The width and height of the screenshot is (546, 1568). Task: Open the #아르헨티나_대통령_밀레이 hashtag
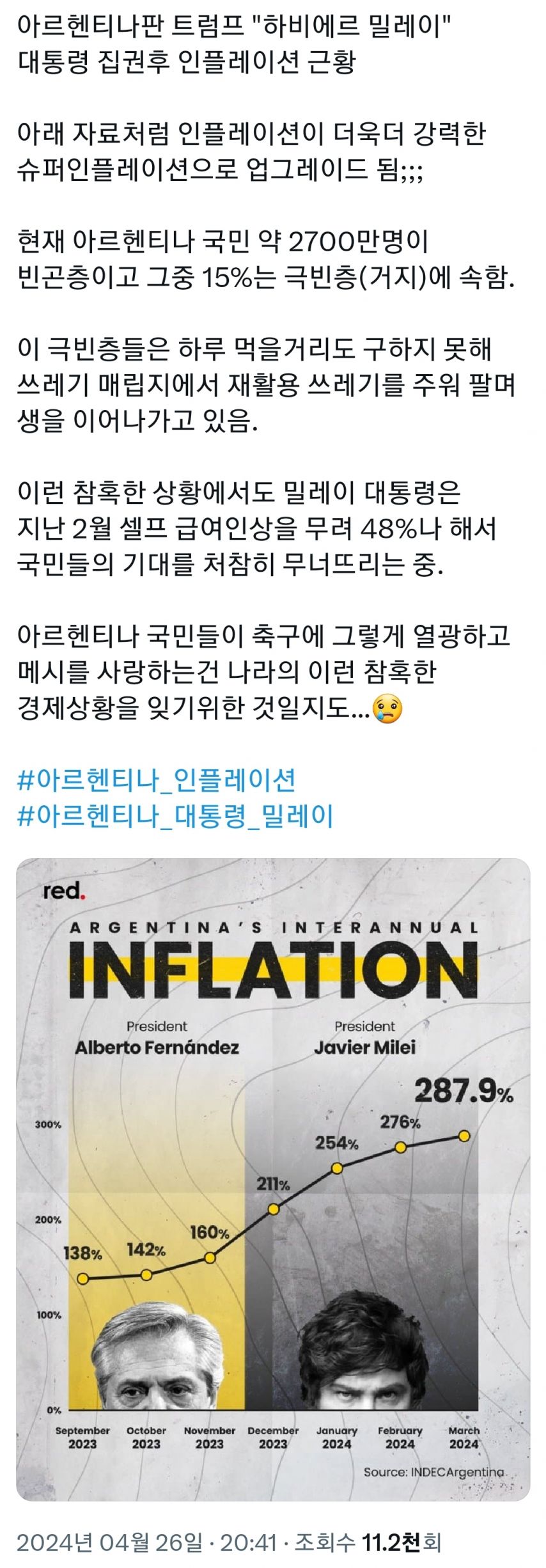(x=175, y=816)
